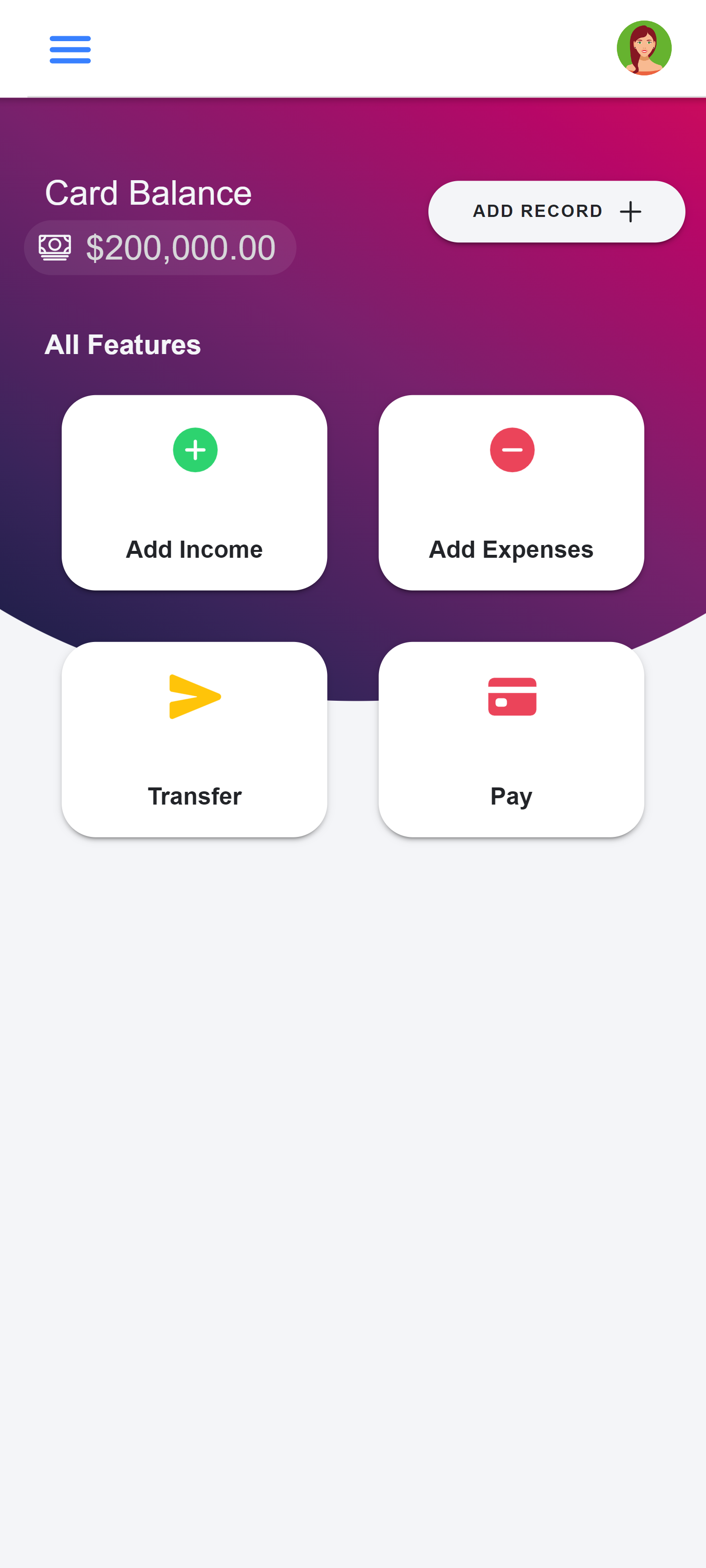
Task: Click the plus icon inside ADD RECORD
Action: click(x=630, y=211)
